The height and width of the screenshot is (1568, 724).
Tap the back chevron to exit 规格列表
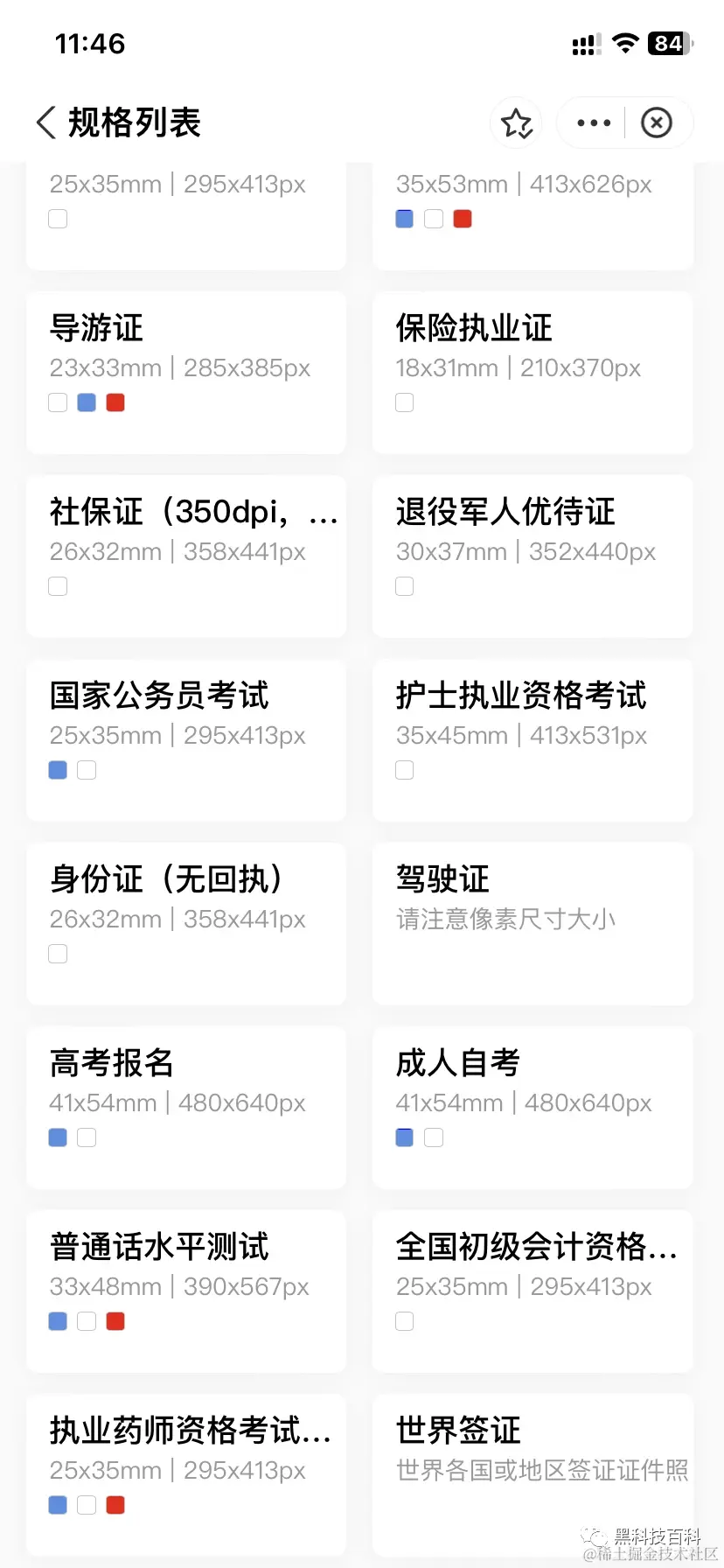45,122
